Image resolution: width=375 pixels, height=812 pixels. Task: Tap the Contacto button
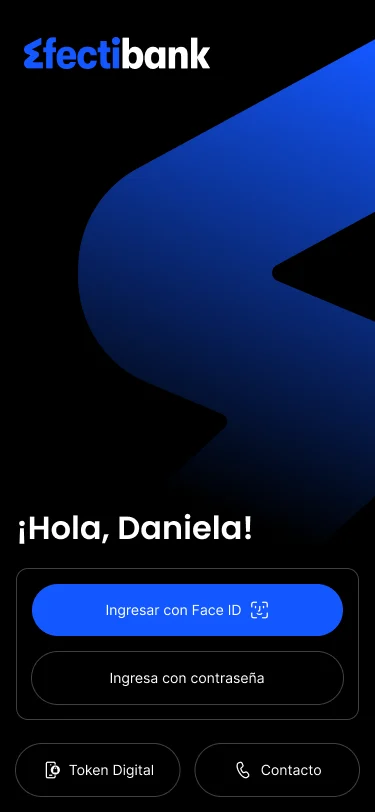pyautogui.click(x=277, y=770)
